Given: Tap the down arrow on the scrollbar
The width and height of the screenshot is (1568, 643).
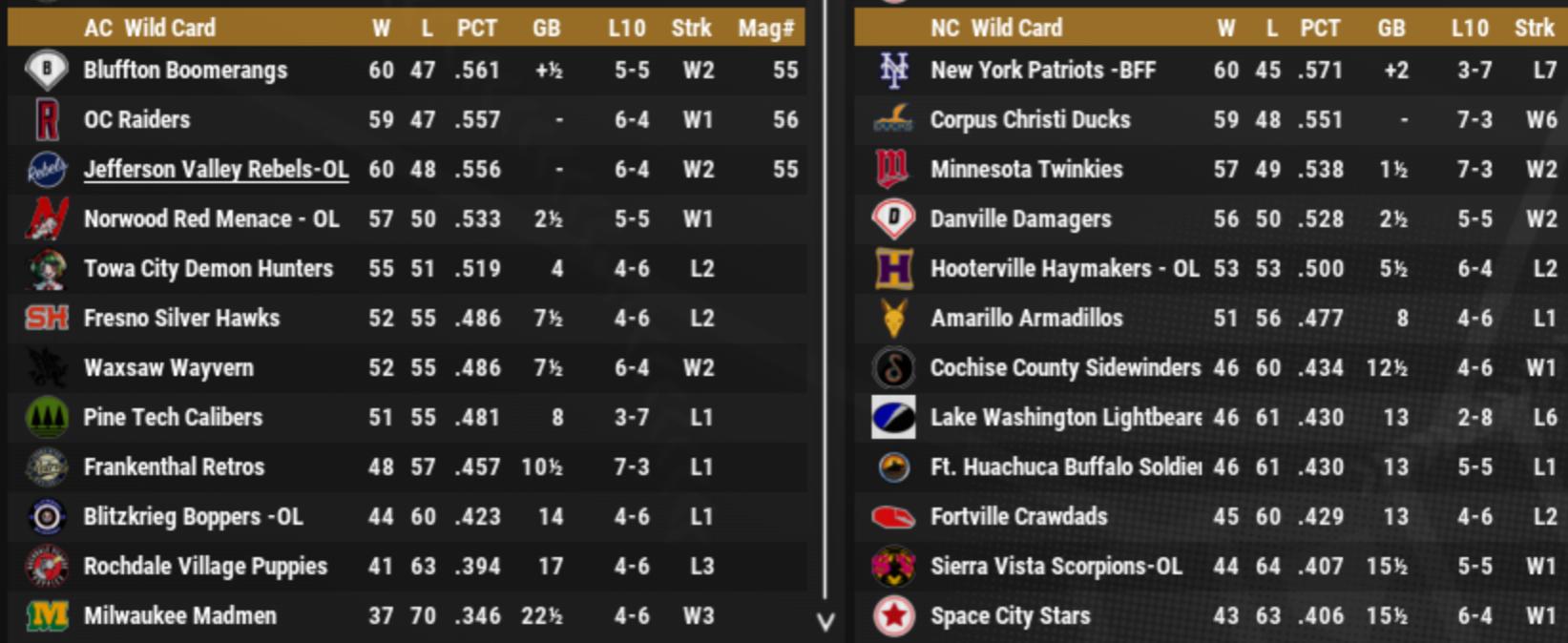Looking at the screenshot, I should [x=826, y=623].
